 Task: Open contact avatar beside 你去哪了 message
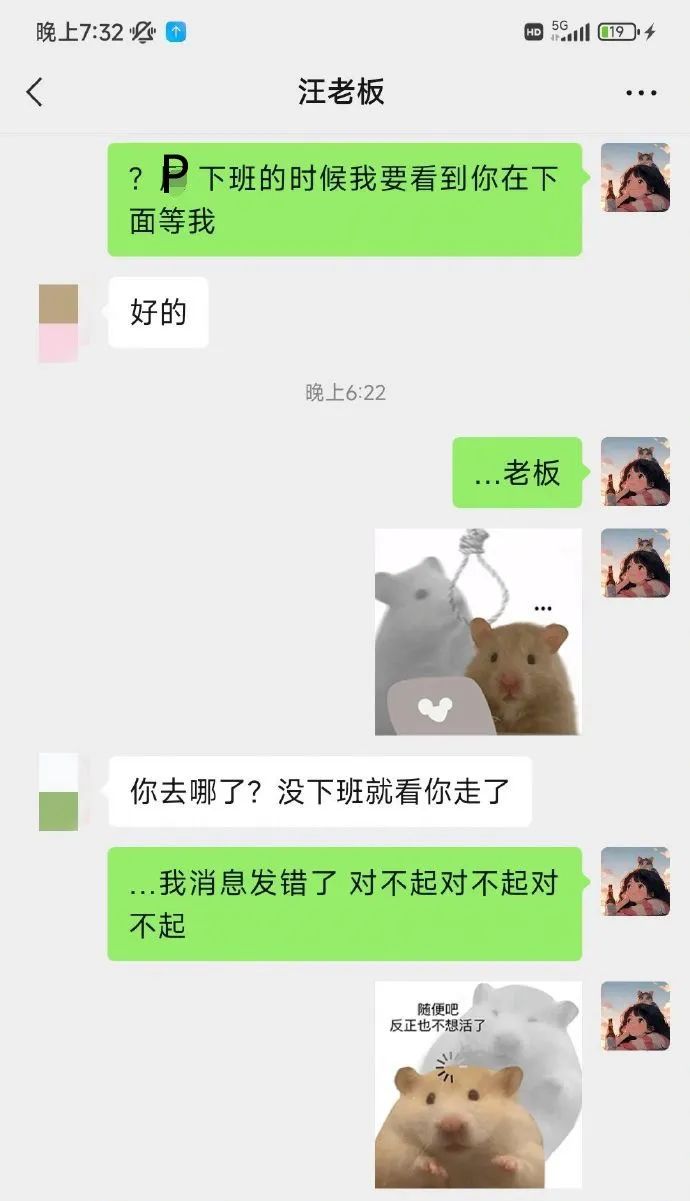59,792
